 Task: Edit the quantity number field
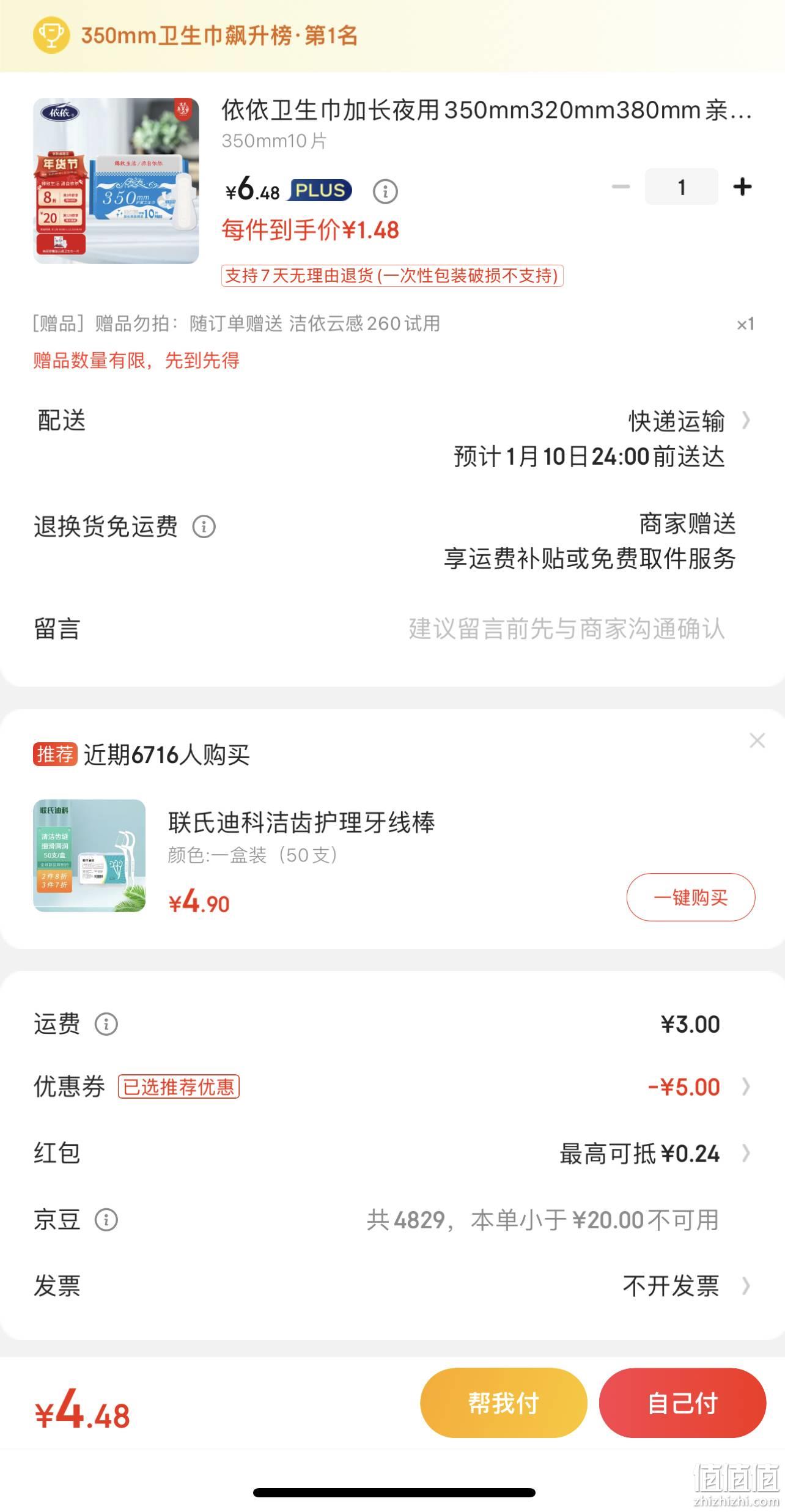click(x=681, y=186)
